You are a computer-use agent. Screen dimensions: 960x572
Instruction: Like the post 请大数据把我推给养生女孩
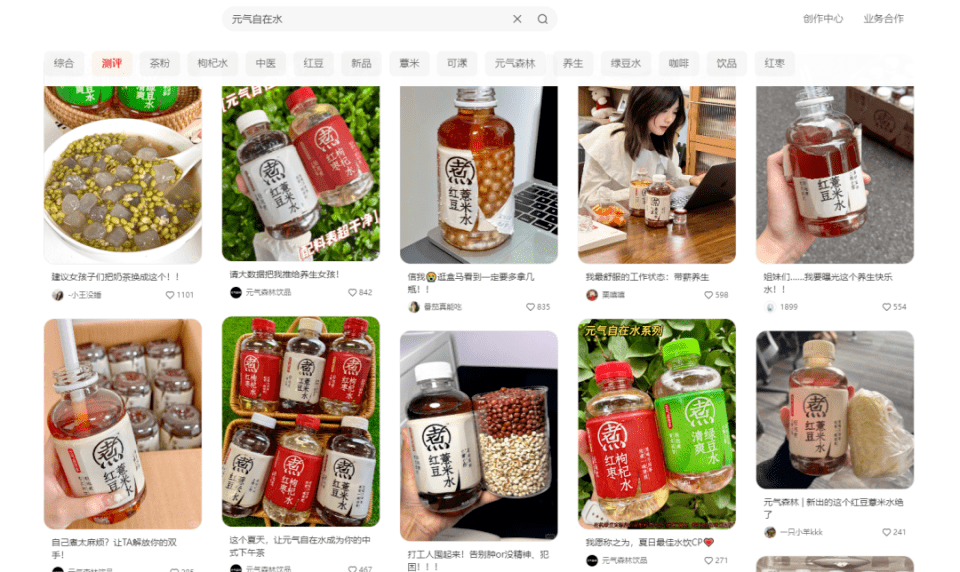point(352,293)
